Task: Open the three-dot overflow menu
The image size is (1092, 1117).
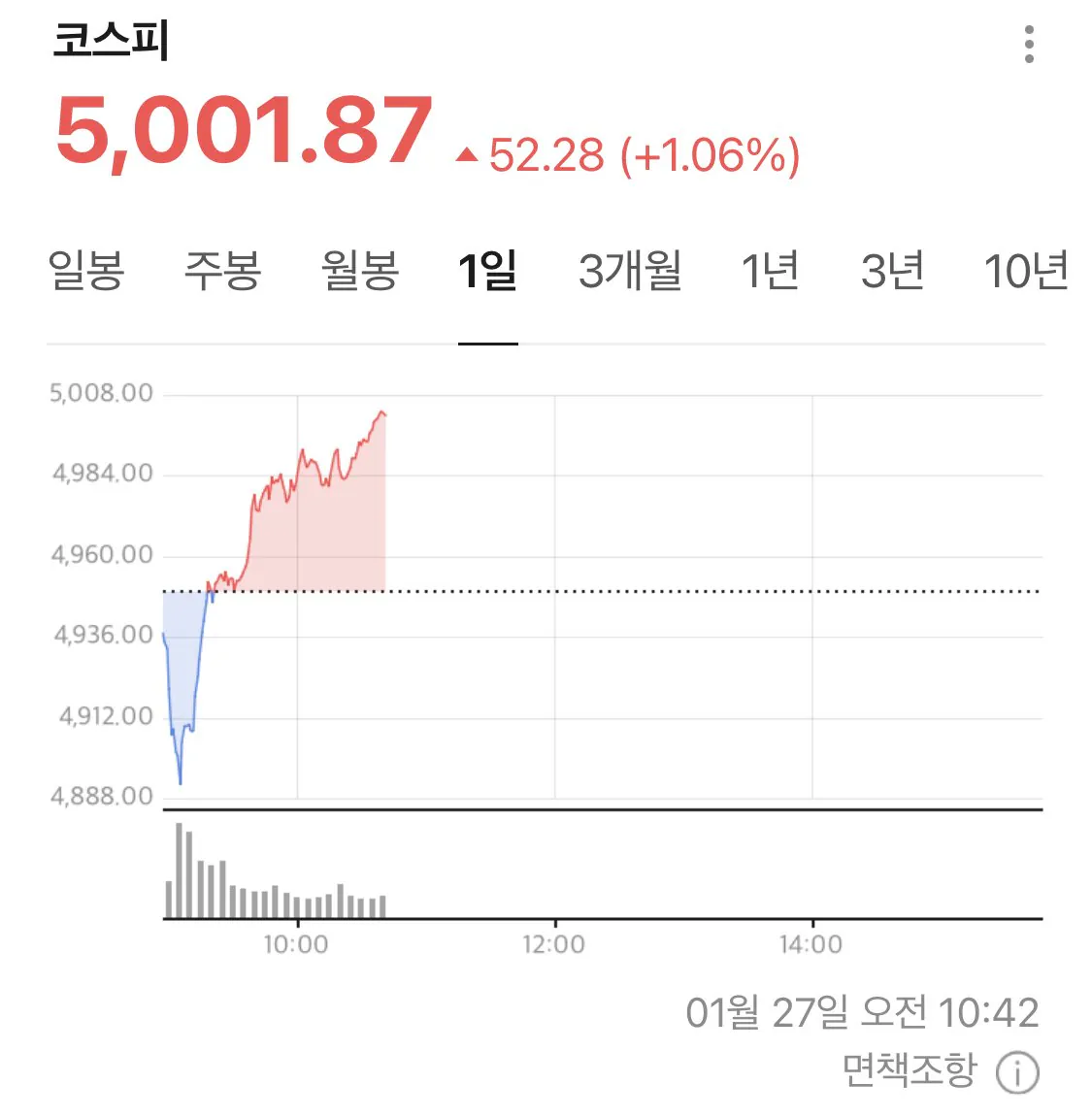Action: click(1029, 45)
